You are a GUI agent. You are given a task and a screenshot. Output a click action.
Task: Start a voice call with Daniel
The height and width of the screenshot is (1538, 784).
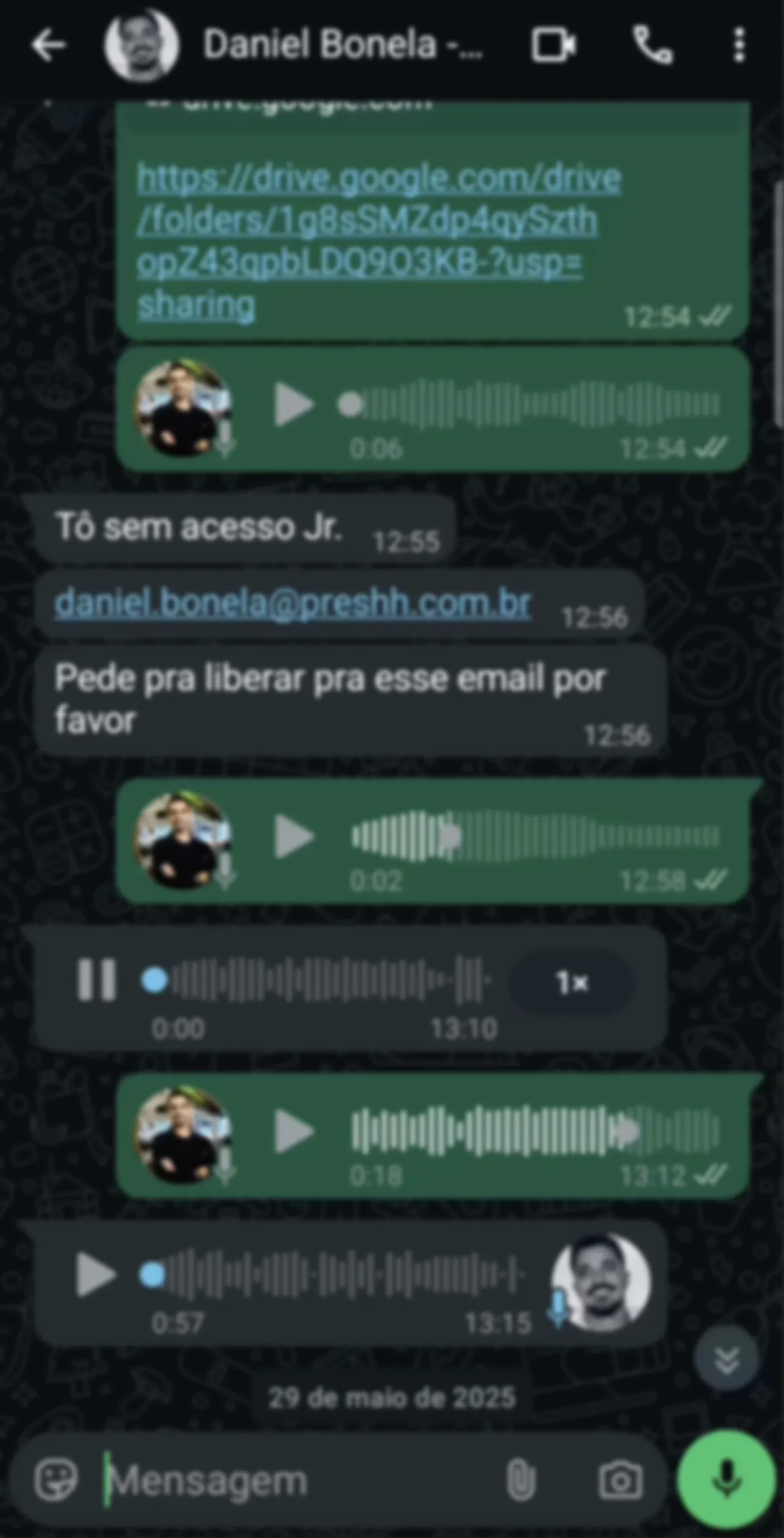tap(652, 45)
